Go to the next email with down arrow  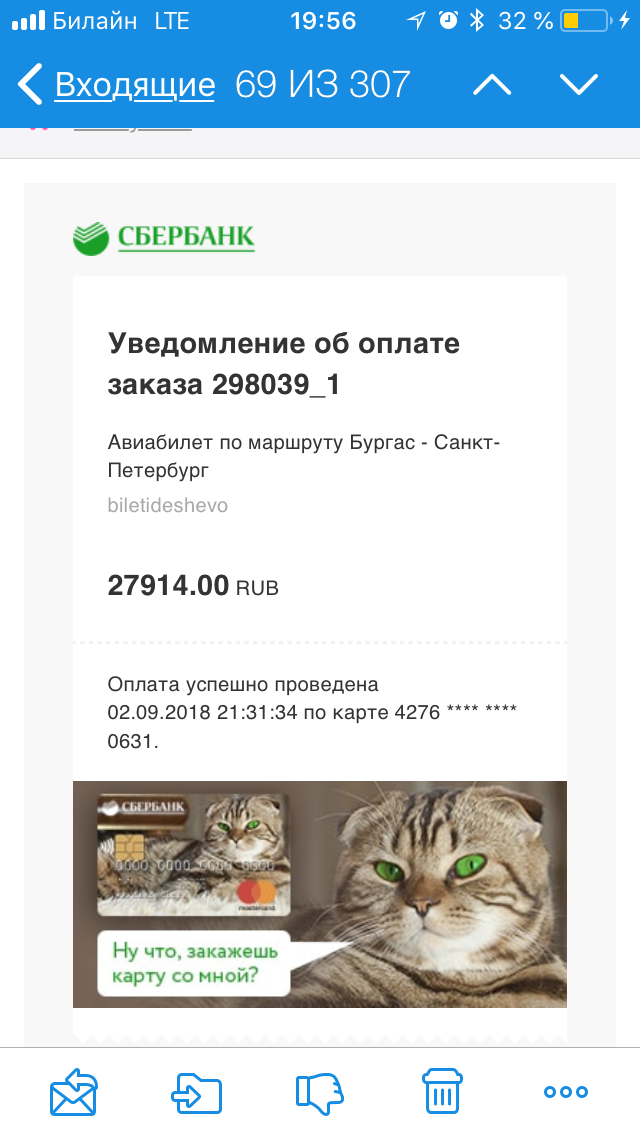coord(579,85)
